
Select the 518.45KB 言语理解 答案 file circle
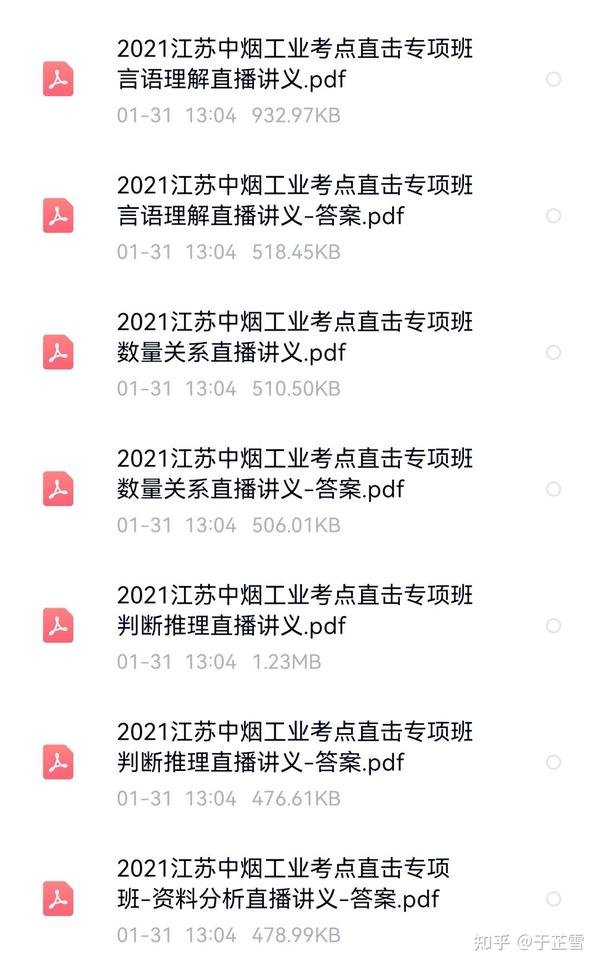pyautogui.click(x=554, y=216)
